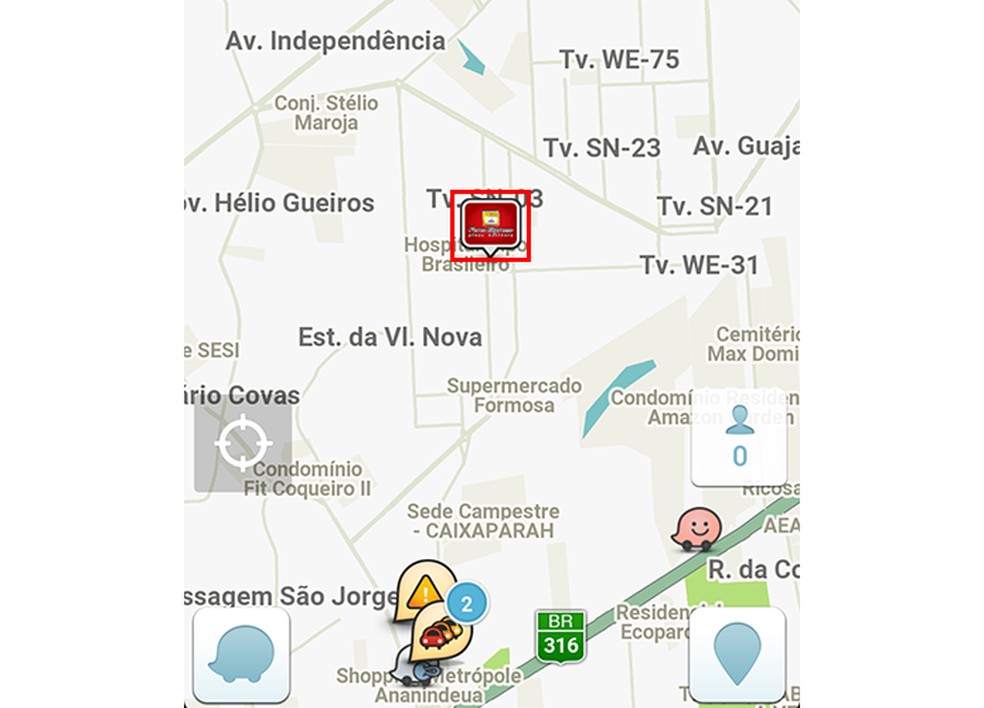Open the report pin button
This screenshot has height=708, width=984.
pyautogui.click(x=737, y=654)
